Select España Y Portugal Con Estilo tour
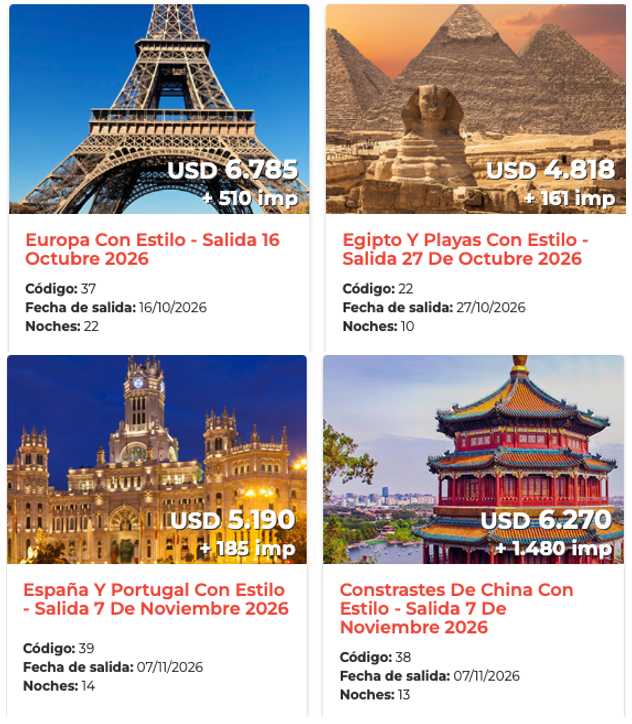This screenshot has width=632, height=724. (x=155, y=599)
